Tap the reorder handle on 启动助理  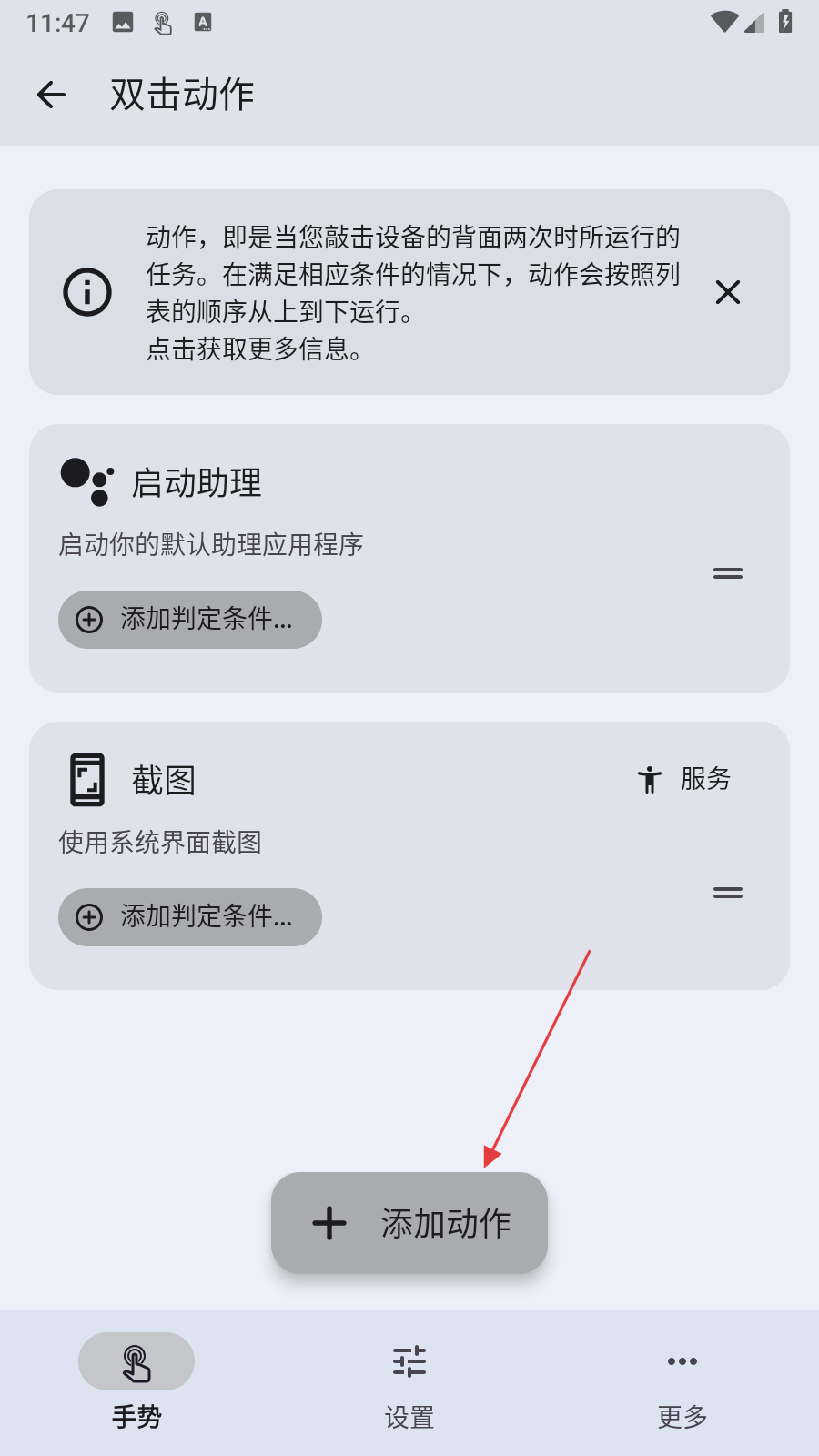tap(727, 573)
